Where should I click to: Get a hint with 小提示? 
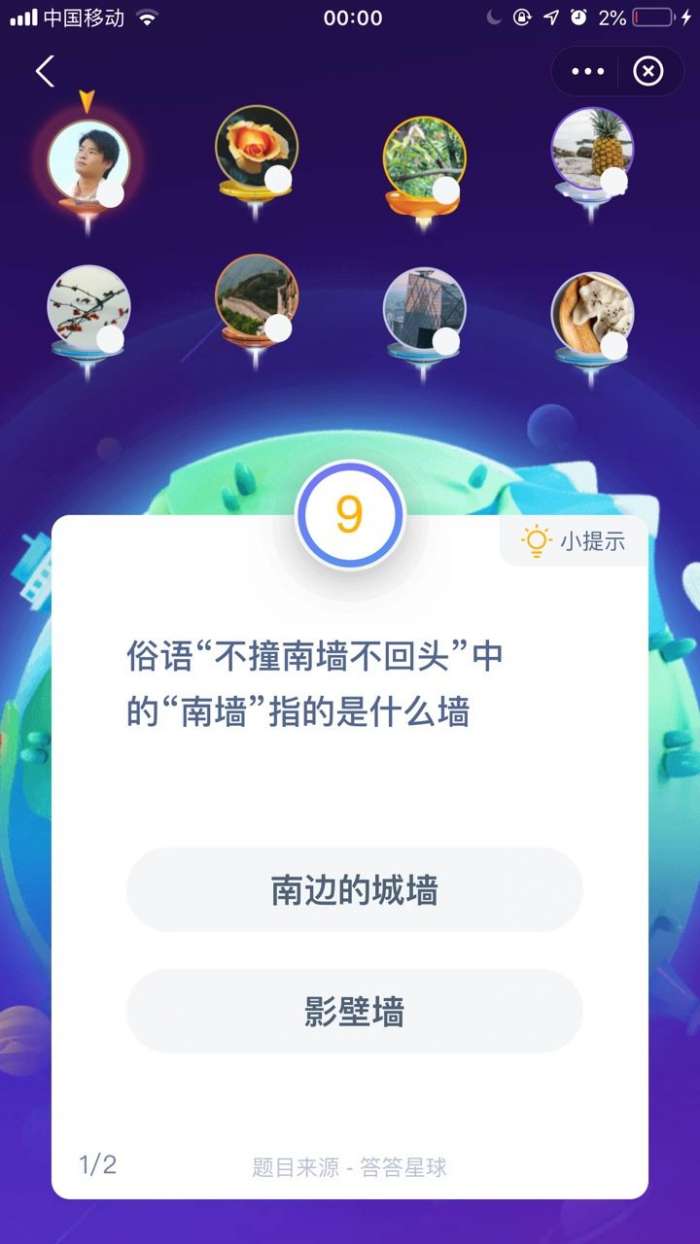click(575, 542)
